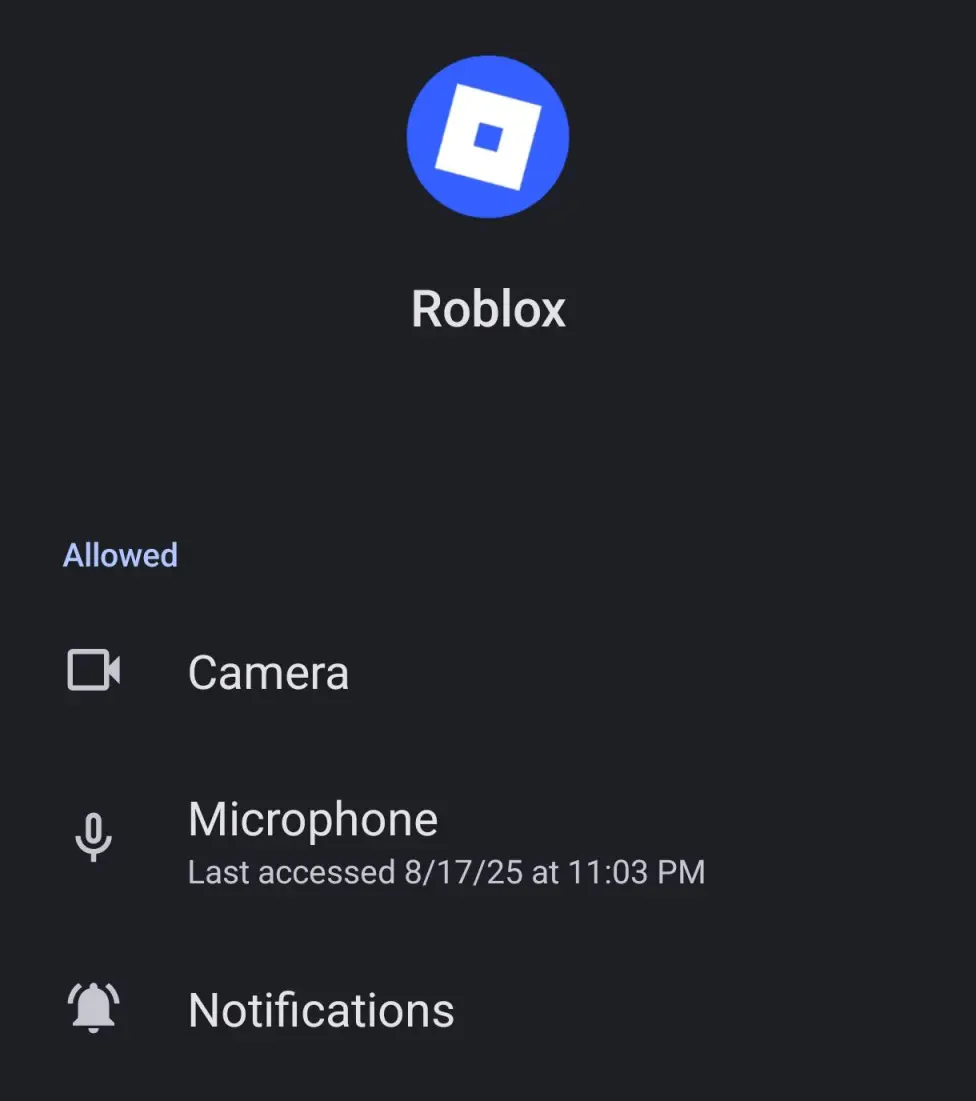Open the Notifications permission setting
The width and height of the screenshot is (976, 1101).
(320, 1010)
